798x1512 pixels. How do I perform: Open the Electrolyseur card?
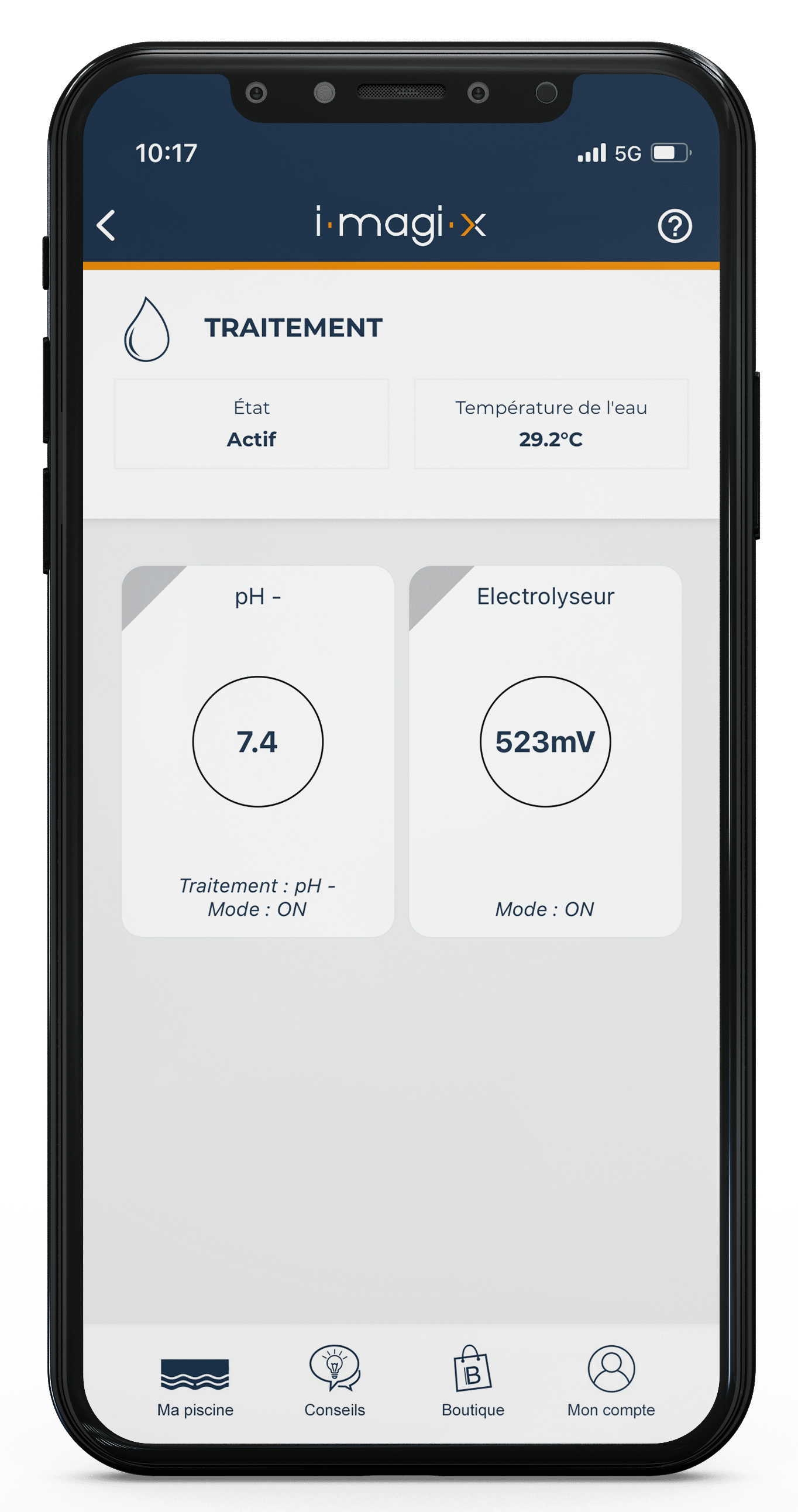(x=545, y=750)
